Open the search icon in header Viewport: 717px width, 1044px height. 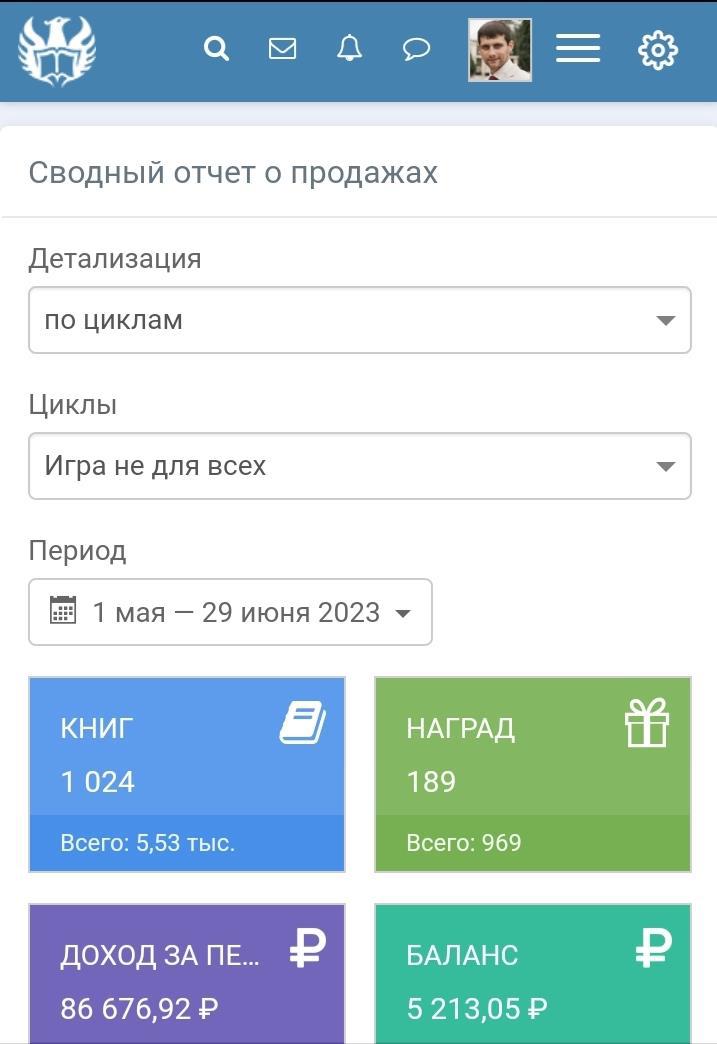[216, 49]
